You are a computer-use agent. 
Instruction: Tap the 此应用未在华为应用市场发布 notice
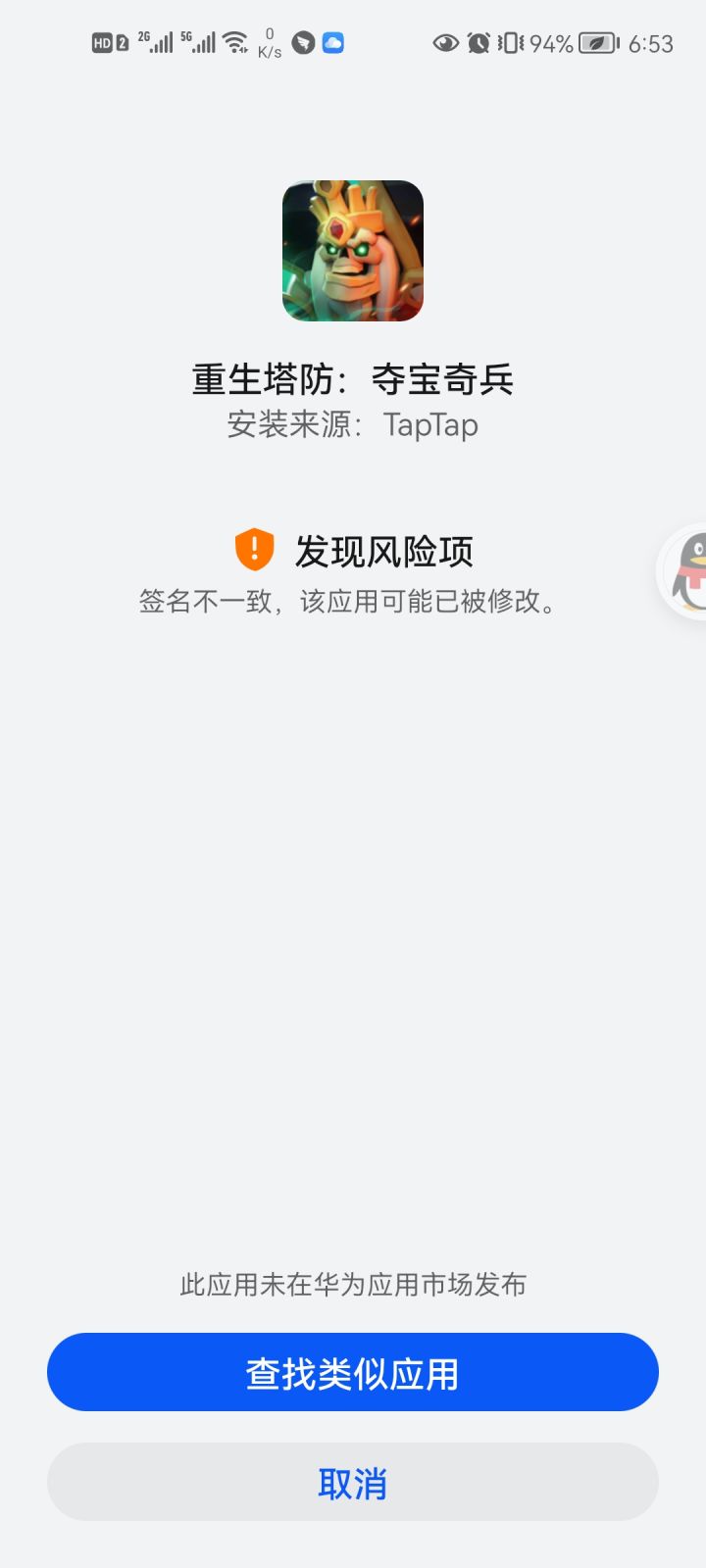[353, 1284]
